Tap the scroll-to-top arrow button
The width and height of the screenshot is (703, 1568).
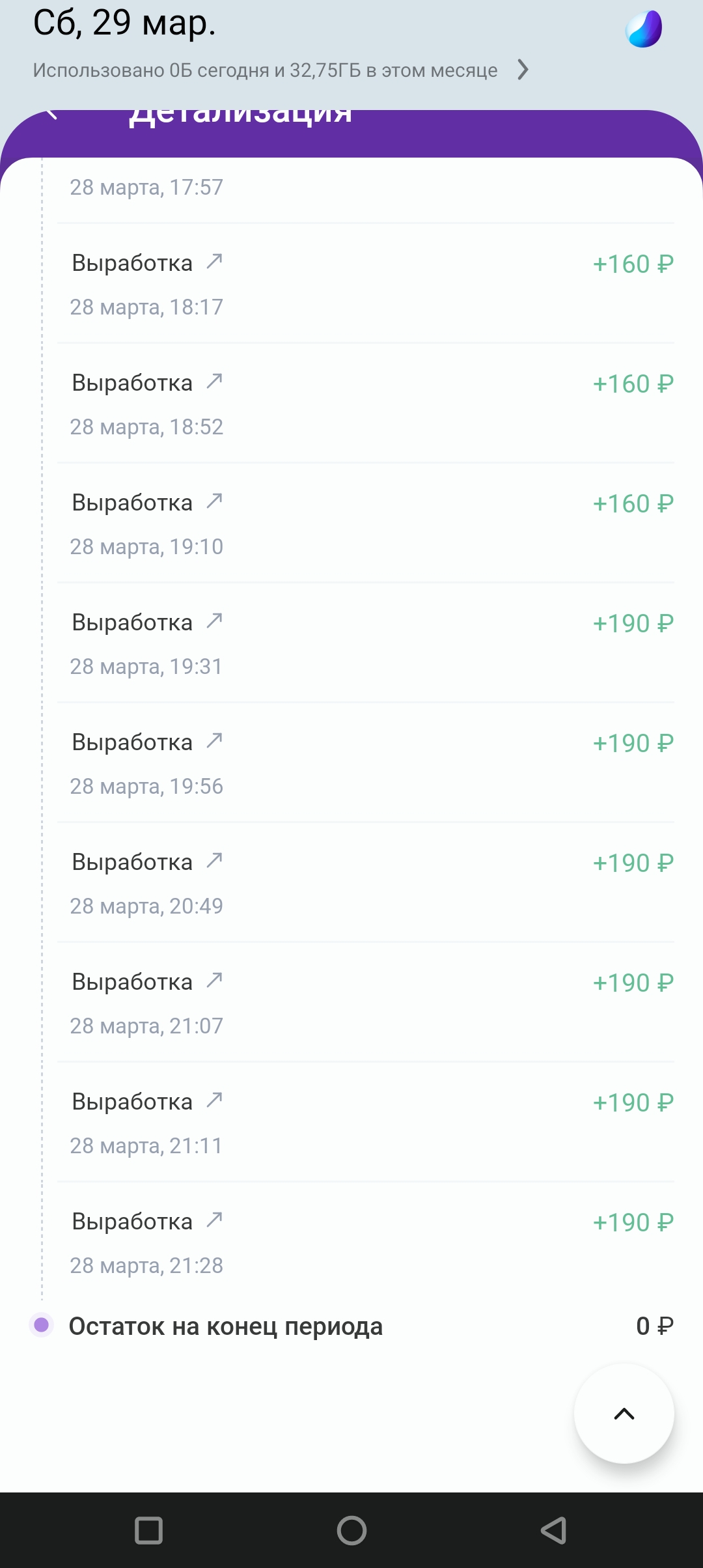pyautogui.click(x=624, y=1414)
